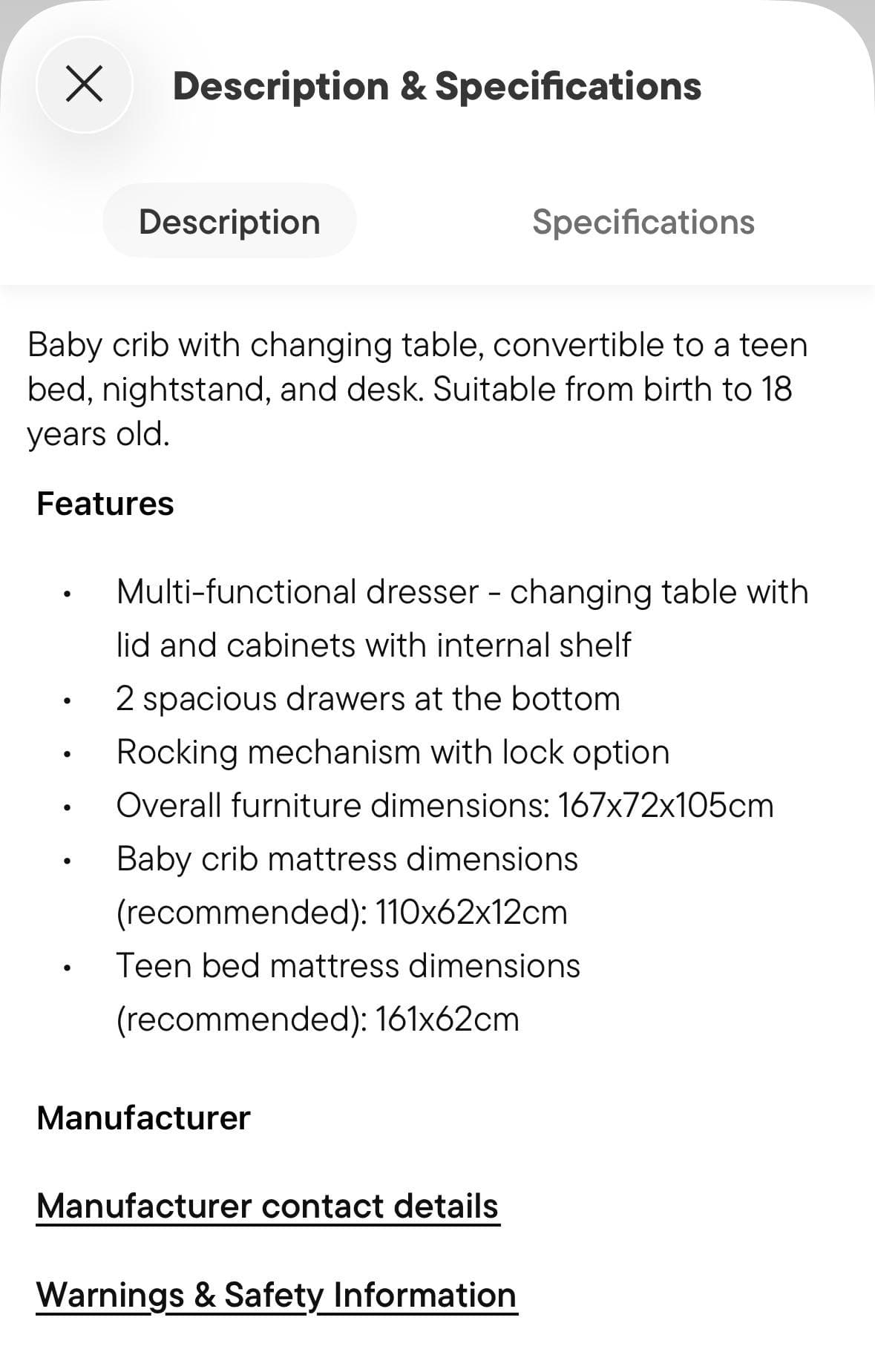Open Manufacturer contact details link
Image resolution: width=875 pixels, height=1372 pixels.
tap(268, 1206)
